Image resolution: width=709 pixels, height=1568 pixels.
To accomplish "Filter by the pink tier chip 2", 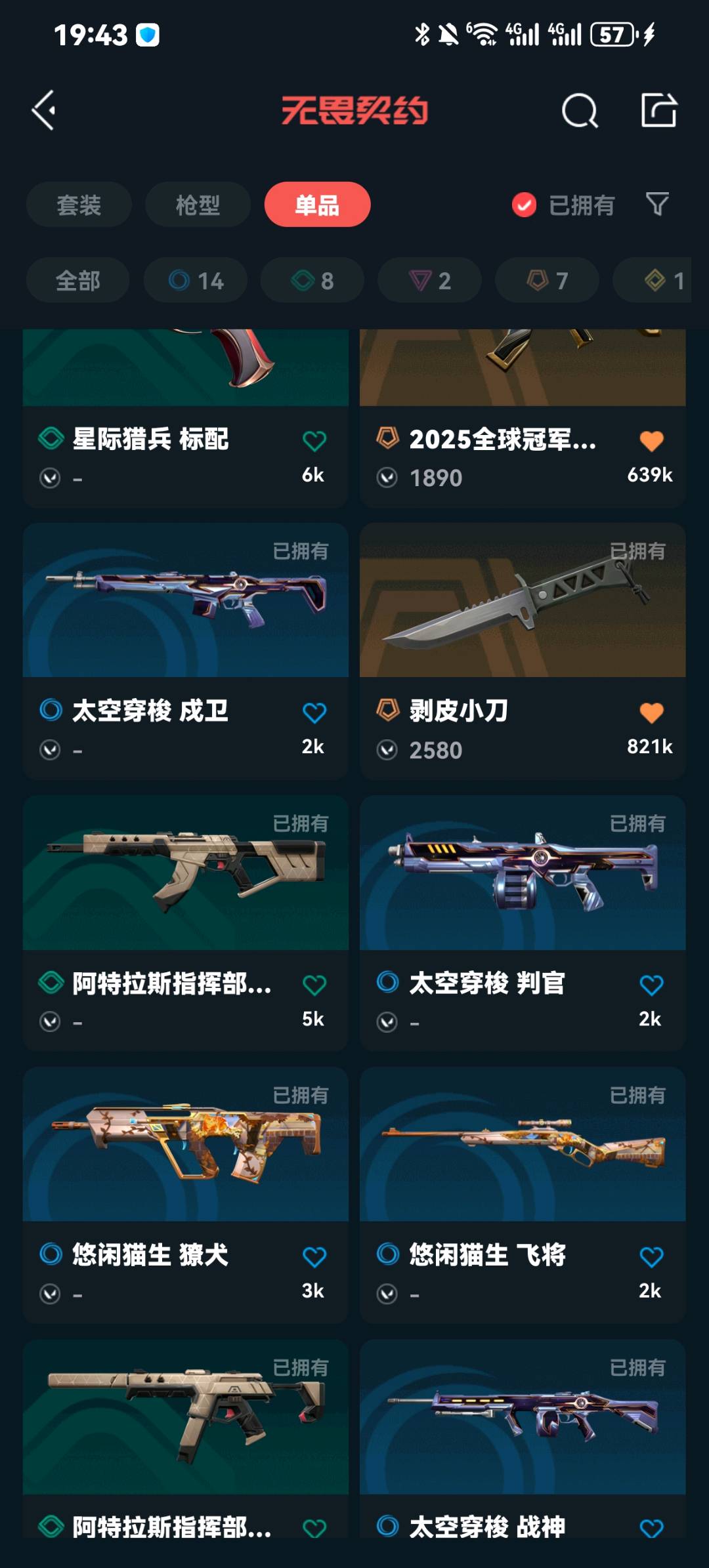I will coord(429,280).
